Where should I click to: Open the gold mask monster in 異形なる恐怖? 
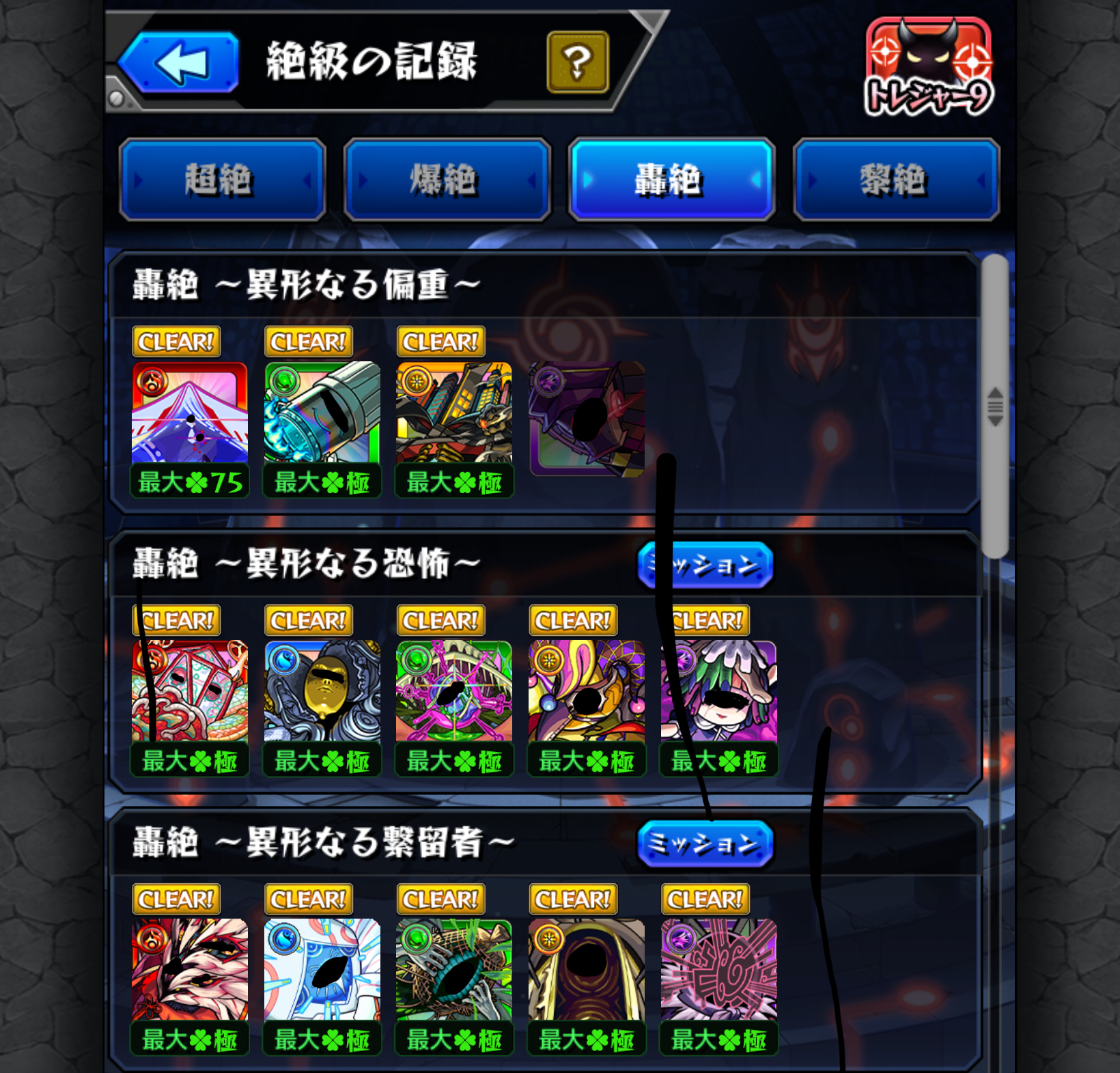tap(322, 691)
